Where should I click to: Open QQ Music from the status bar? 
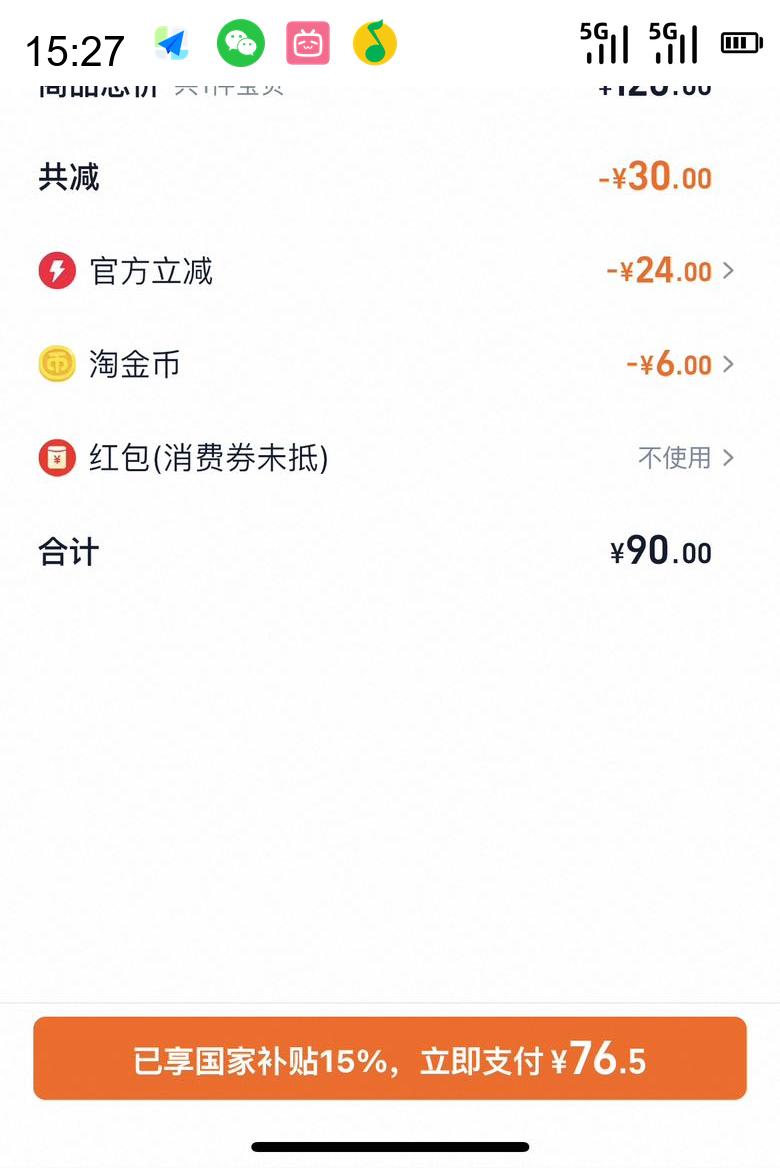375,43
